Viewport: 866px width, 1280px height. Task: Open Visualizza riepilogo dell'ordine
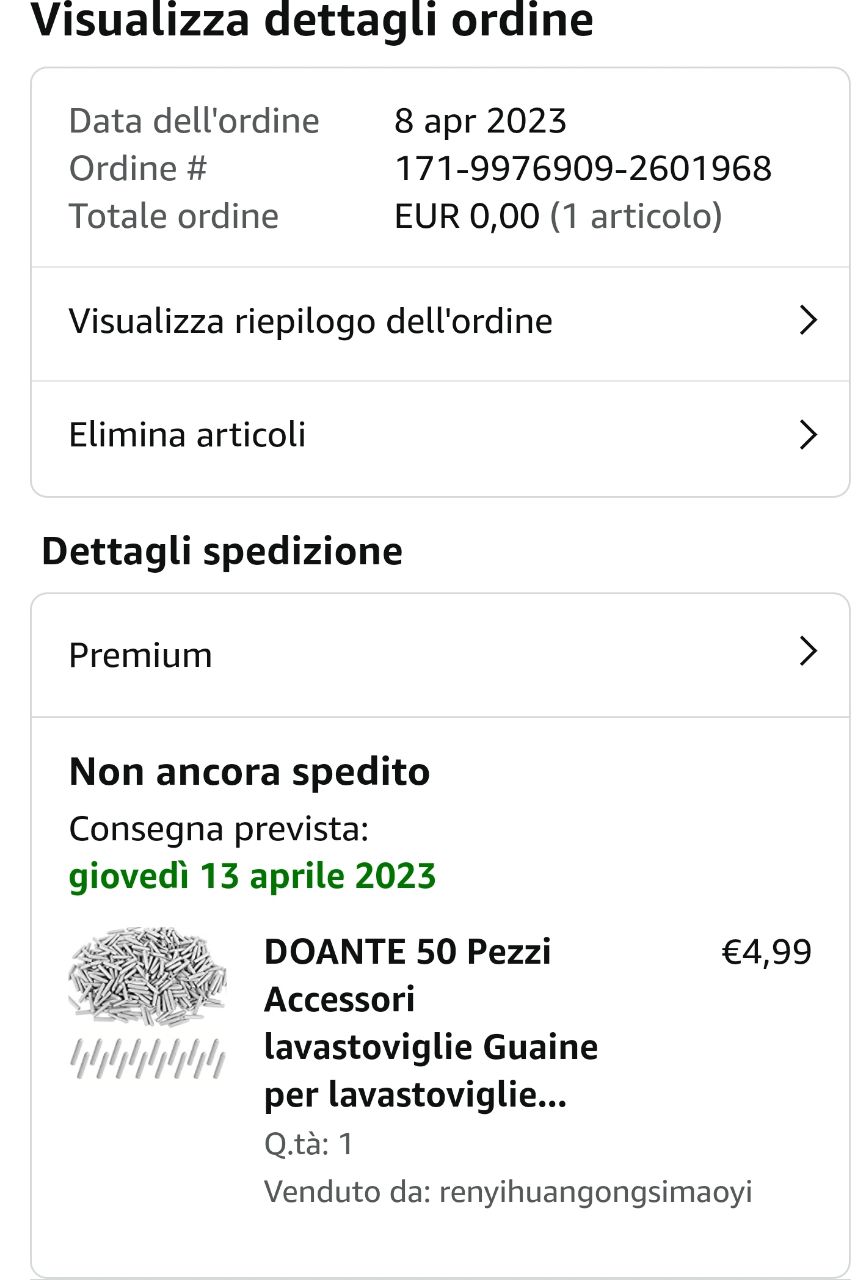tap(440, 322)
